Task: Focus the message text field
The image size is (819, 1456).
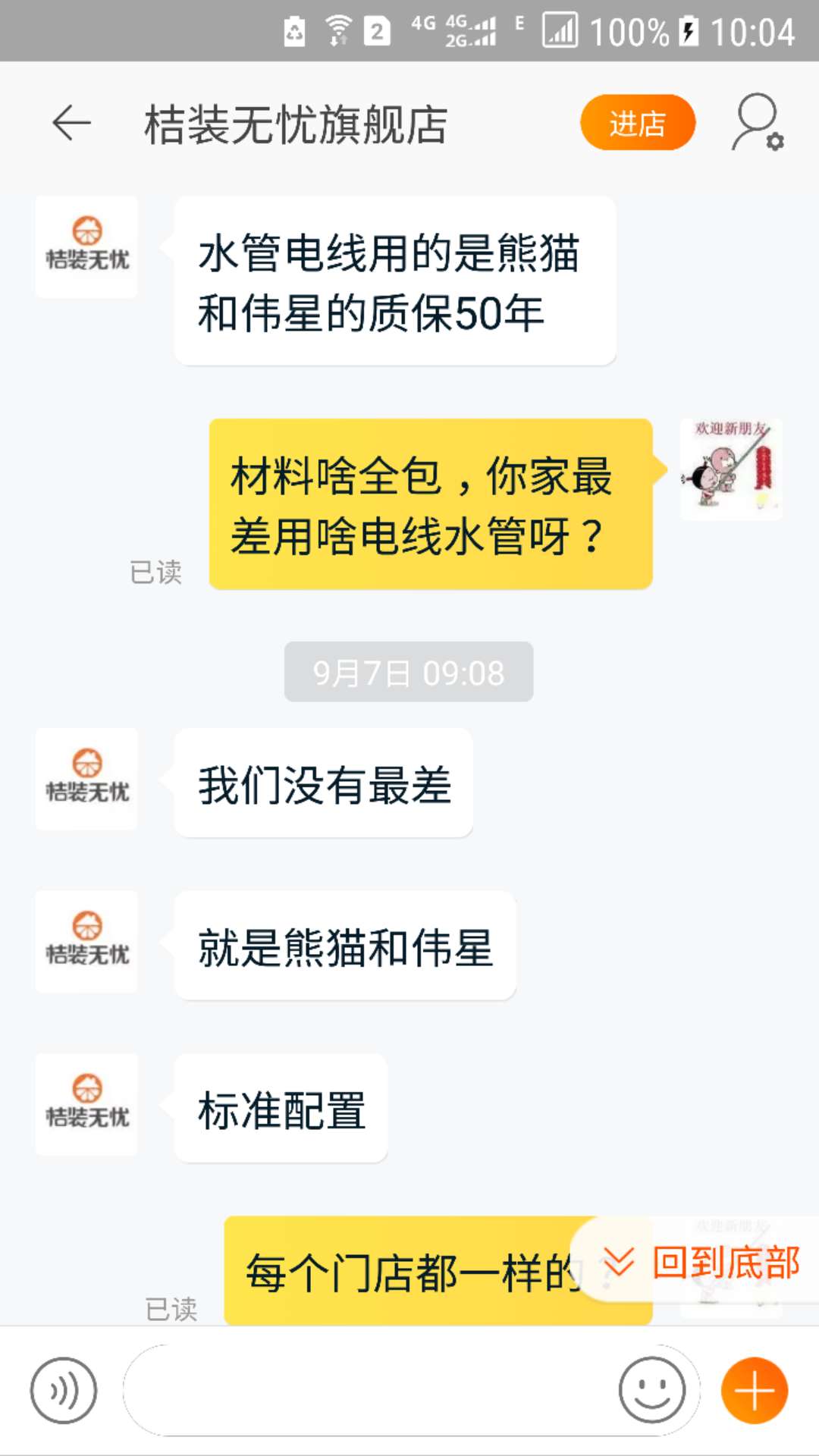Action: tap(372, 1391)
